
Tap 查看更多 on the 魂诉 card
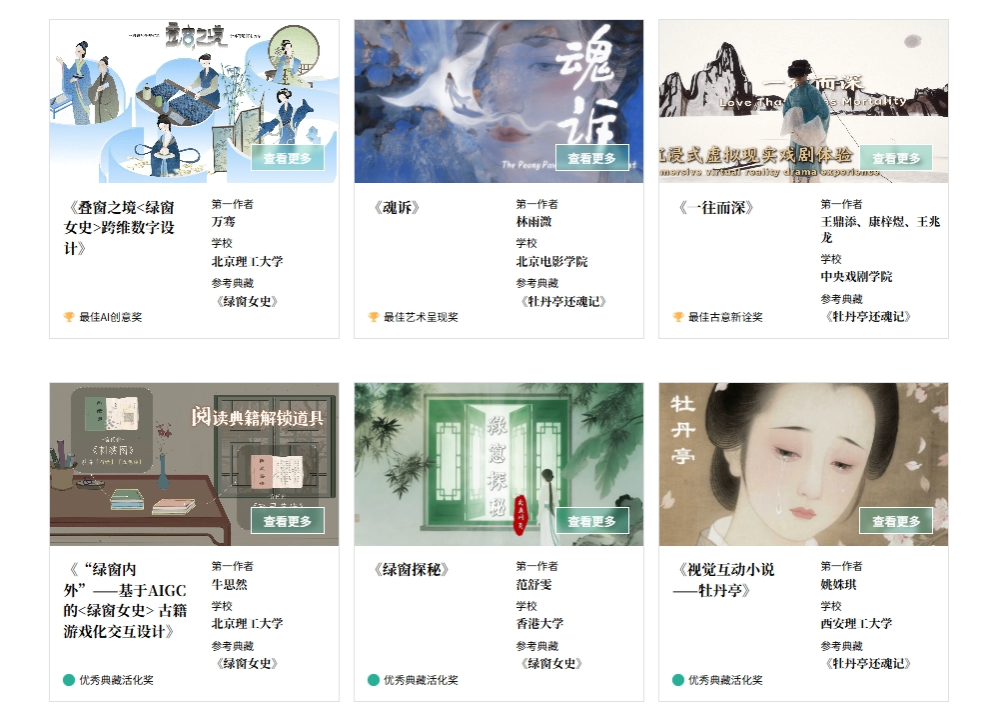click(592, 158)
